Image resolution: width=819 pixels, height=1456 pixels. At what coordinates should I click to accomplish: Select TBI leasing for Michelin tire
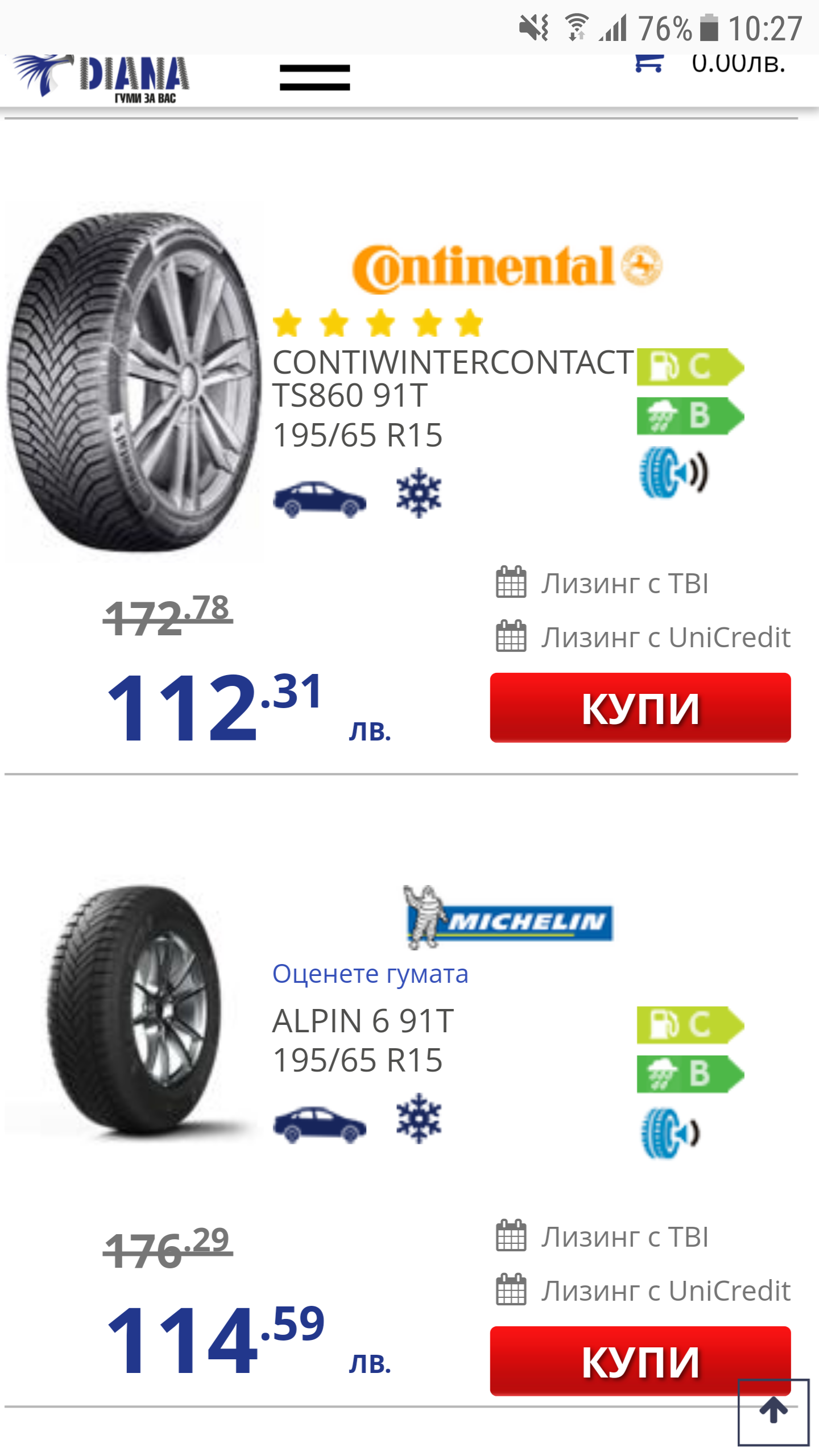603,1237
